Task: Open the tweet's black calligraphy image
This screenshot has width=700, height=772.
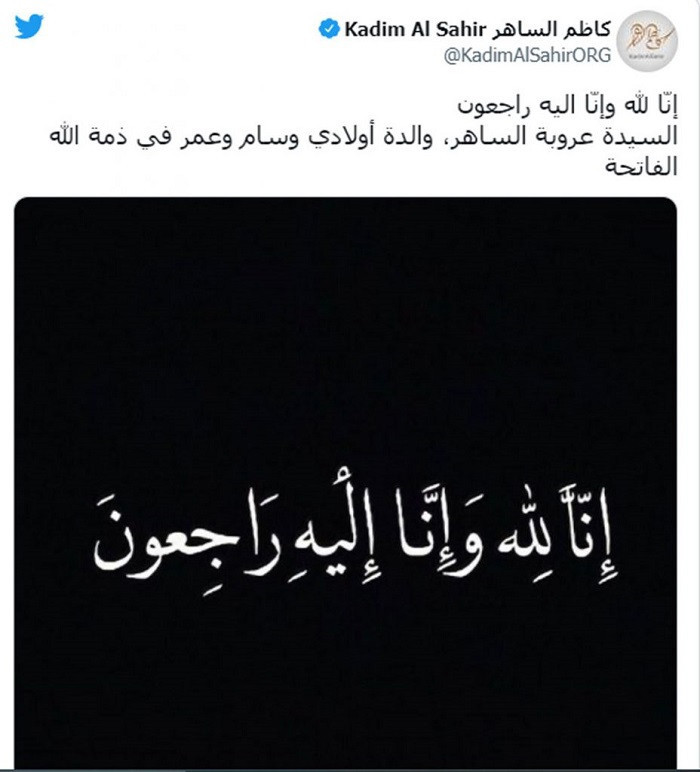Action: tap(345, 478)
